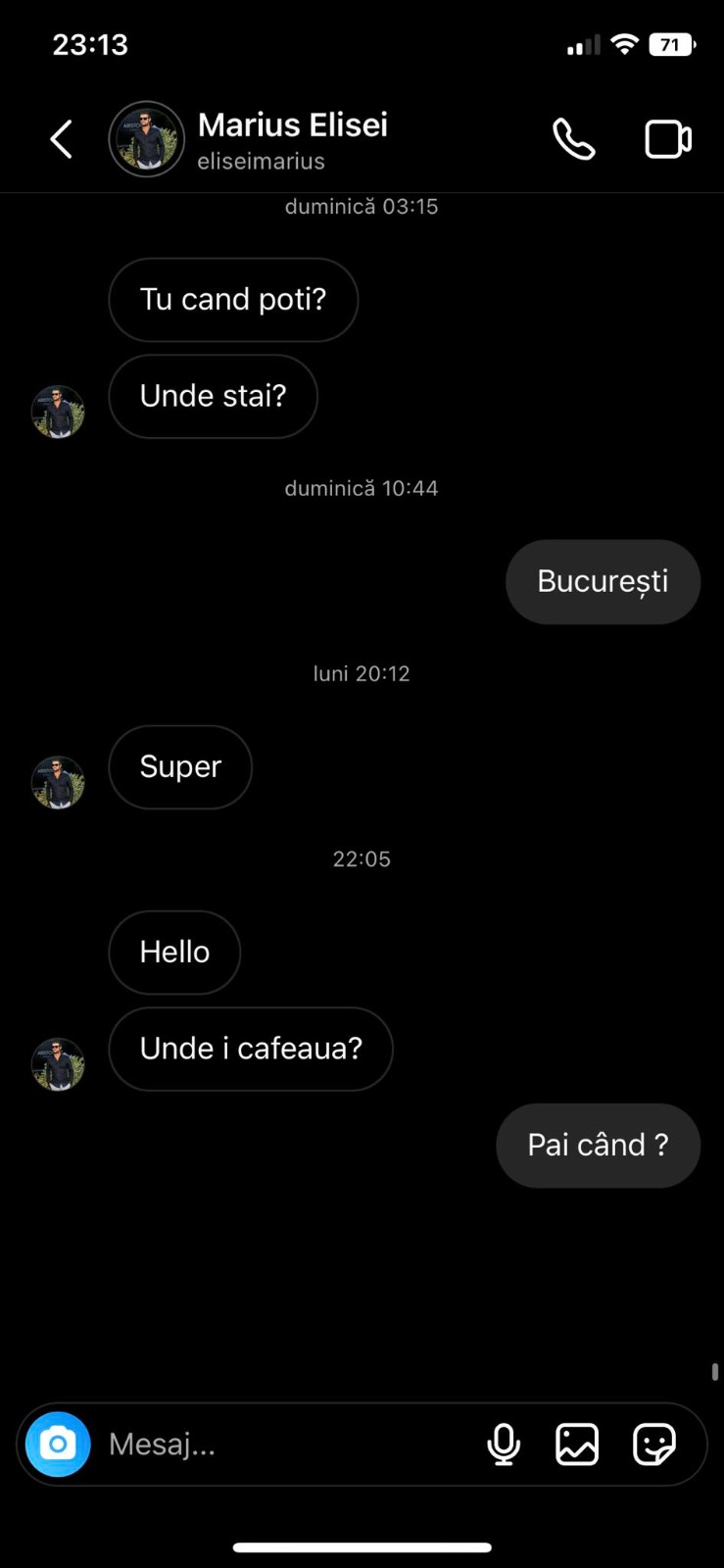The image size is (724, 1568).
Task: Open the camera from the message bar
Action: point(58,1444)
